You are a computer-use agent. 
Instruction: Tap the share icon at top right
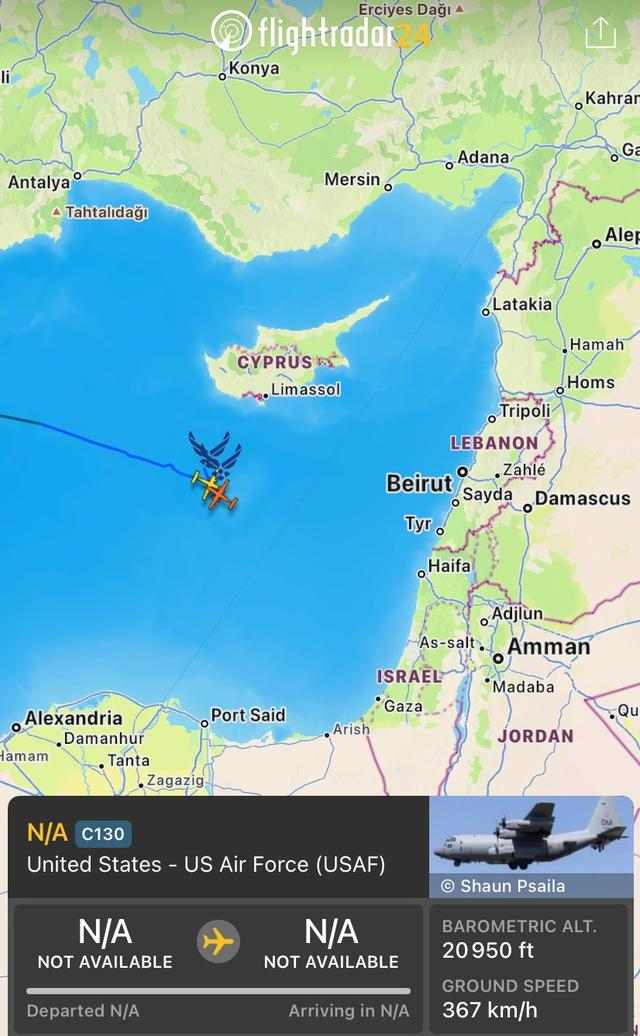(600, 32)
